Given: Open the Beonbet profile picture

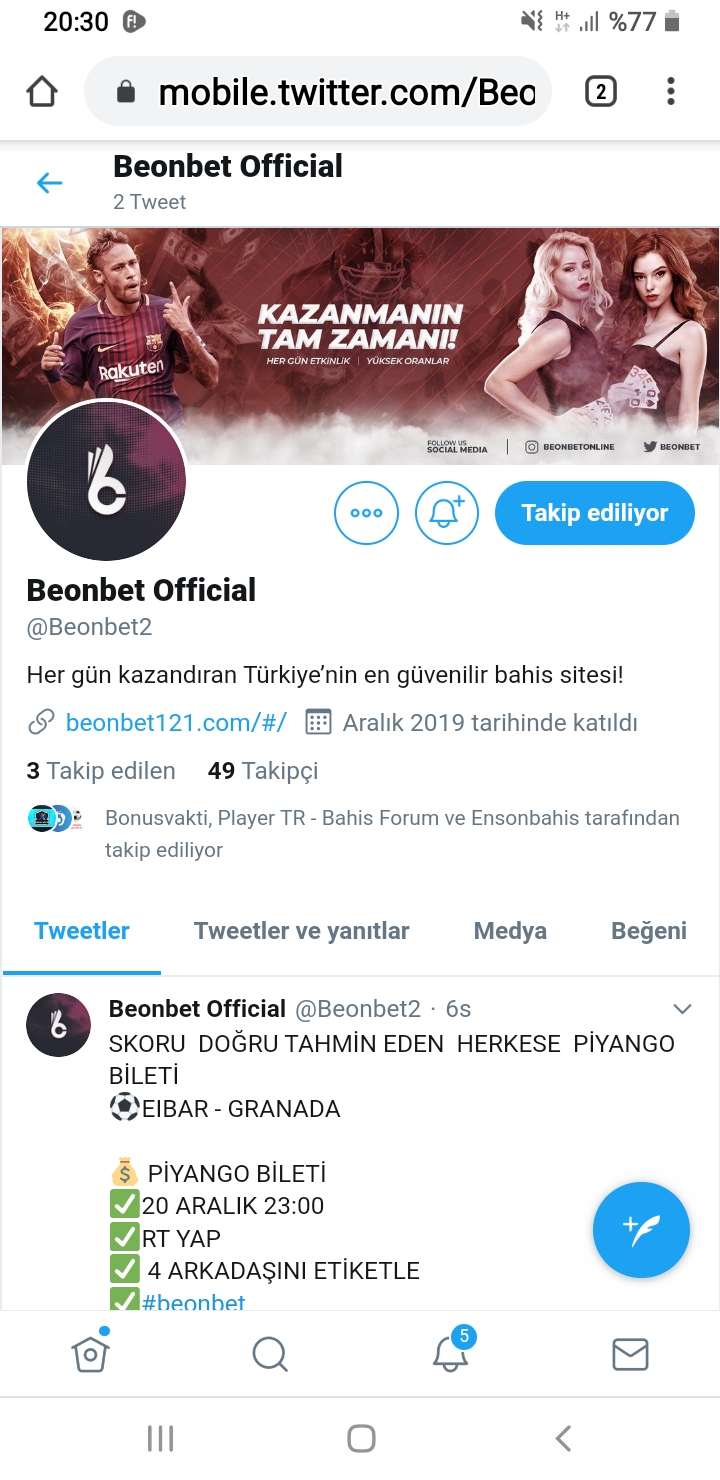Looking at the screenshot, I should coord(106,482).
